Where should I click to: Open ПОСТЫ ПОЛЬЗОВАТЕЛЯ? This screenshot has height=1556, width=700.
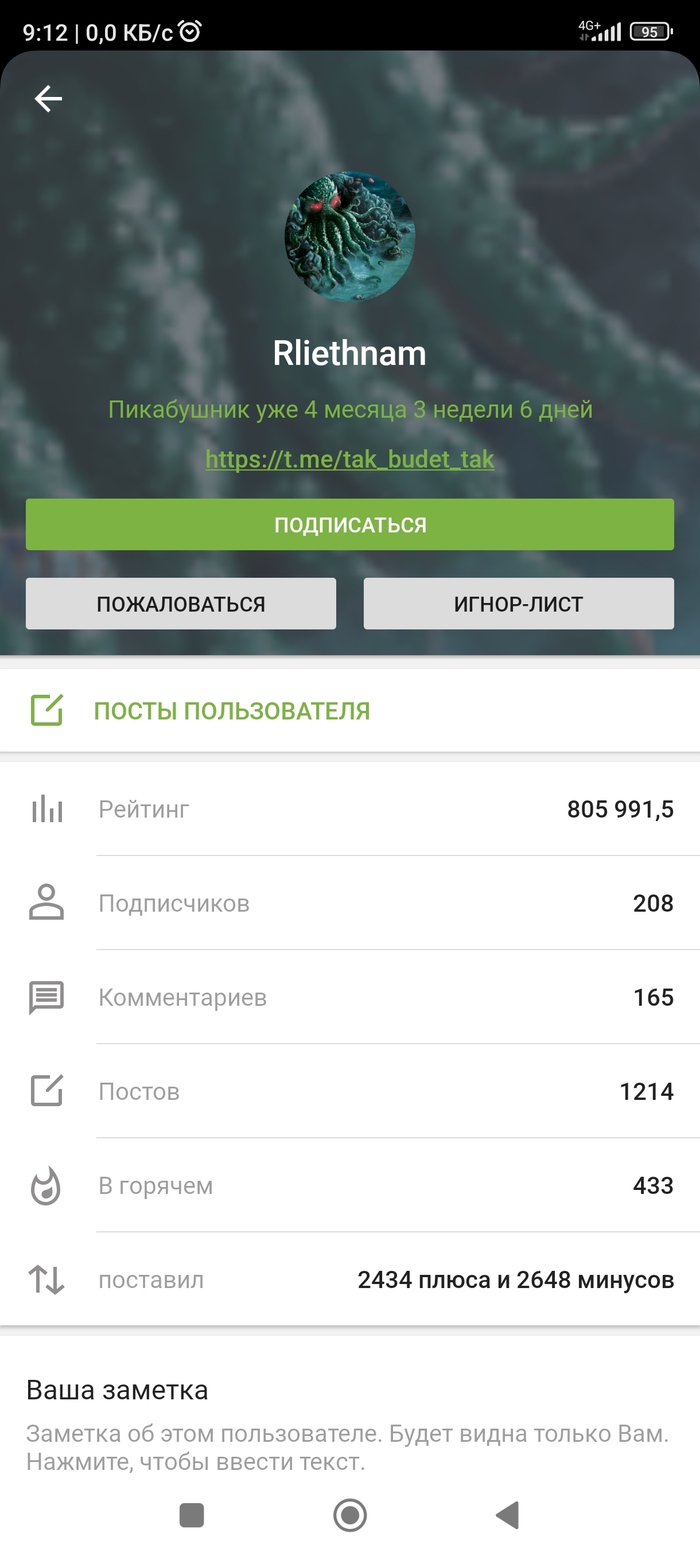tap(232, 711)
